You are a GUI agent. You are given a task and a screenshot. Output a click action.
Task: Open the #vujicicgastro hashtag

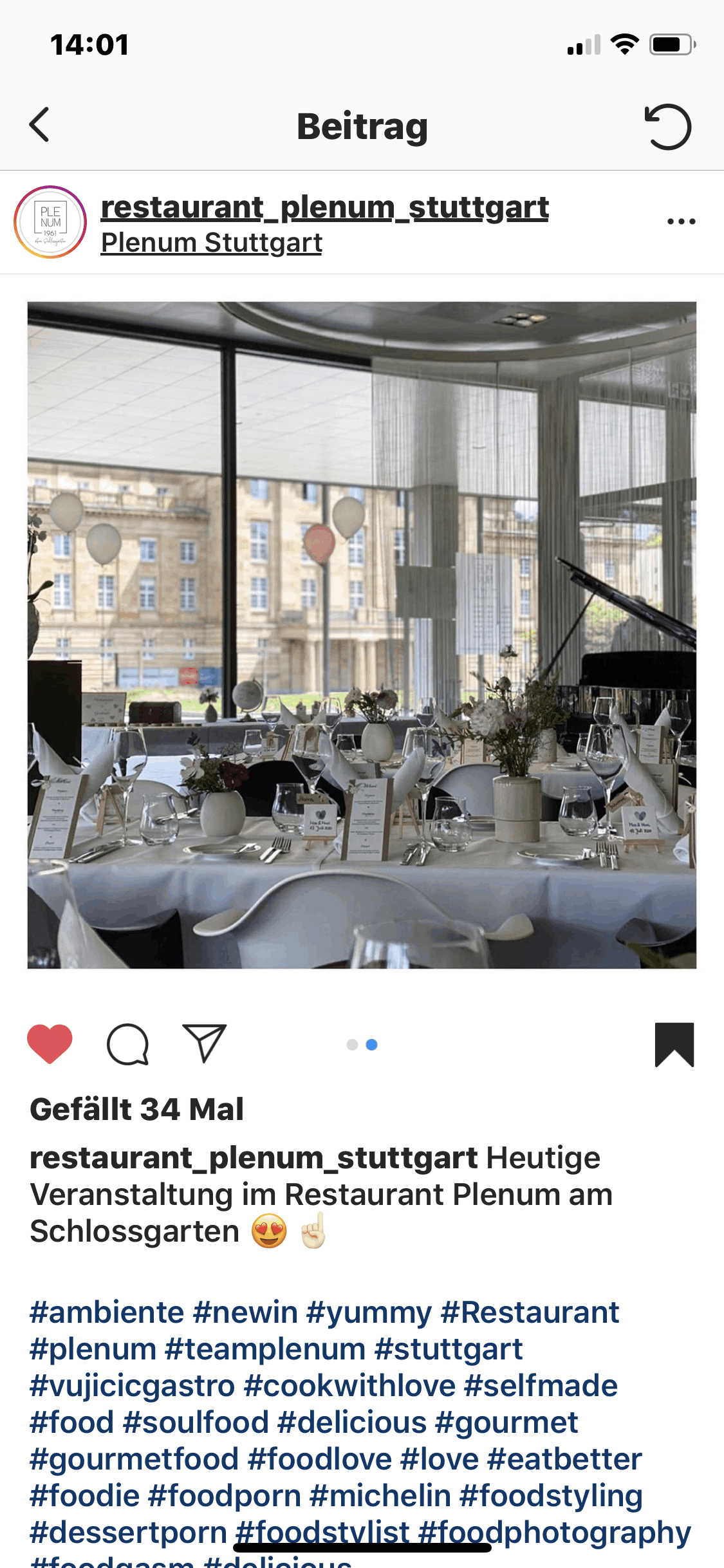[x=132, y=1385]
